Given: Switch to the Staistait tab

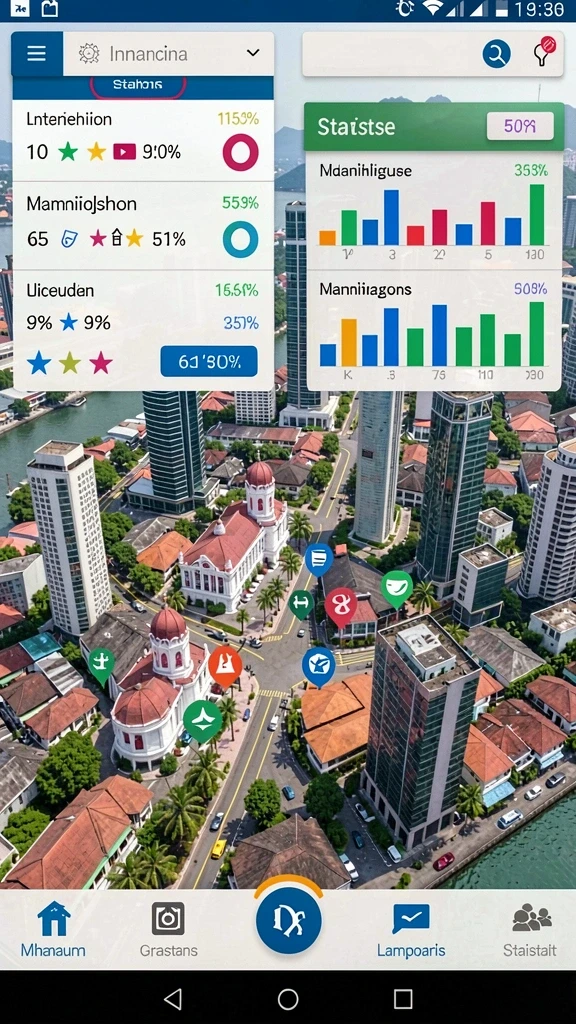Looking at the screenshot, I should click(530, 929).
